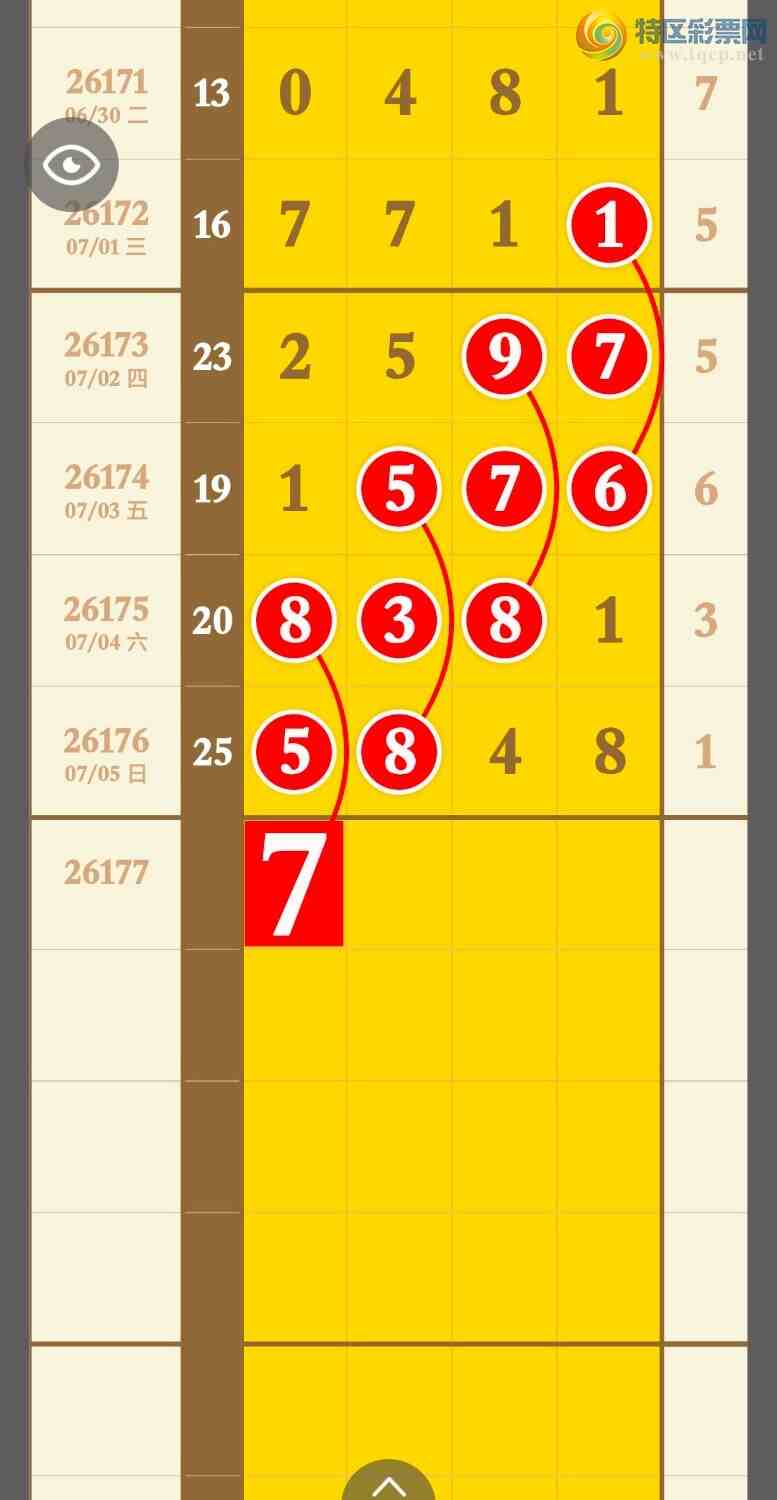Toggle the eye visibility button
Image resolution: width=777 pixels, height=1500 pixels.
(71, 165)
